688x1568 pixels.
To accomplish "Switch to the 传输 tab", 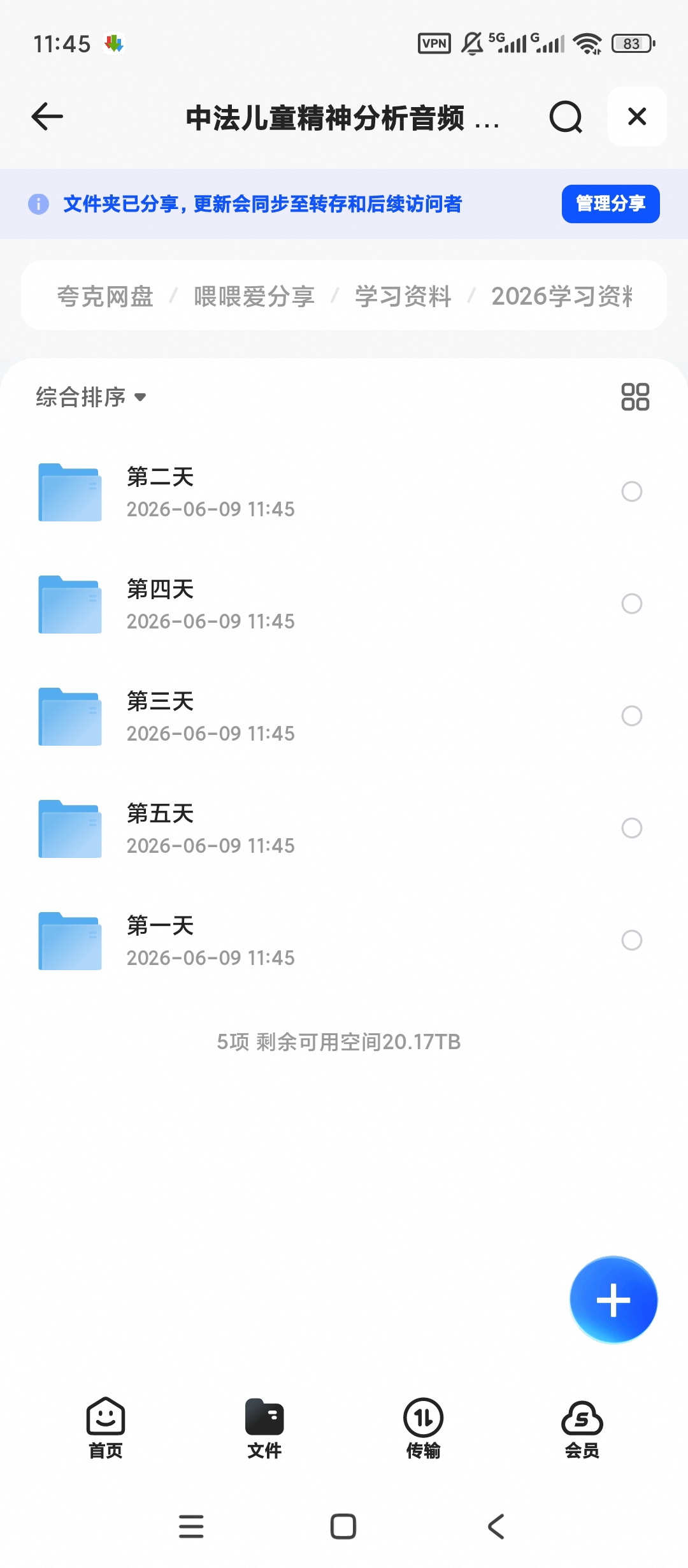I will pos(424,1428).
